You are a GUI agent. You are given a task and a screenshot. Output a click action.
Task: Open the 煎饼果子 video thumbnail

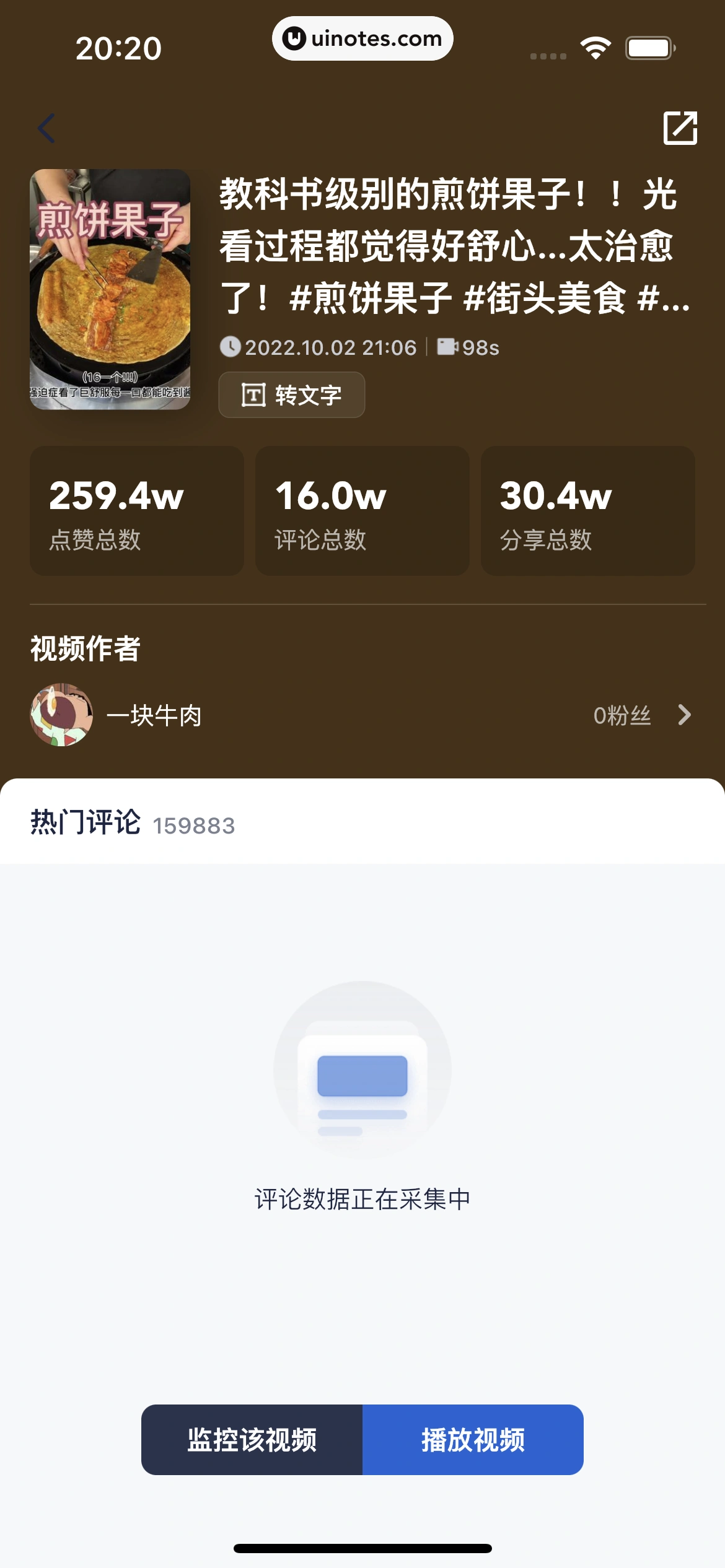coord(110,289)
